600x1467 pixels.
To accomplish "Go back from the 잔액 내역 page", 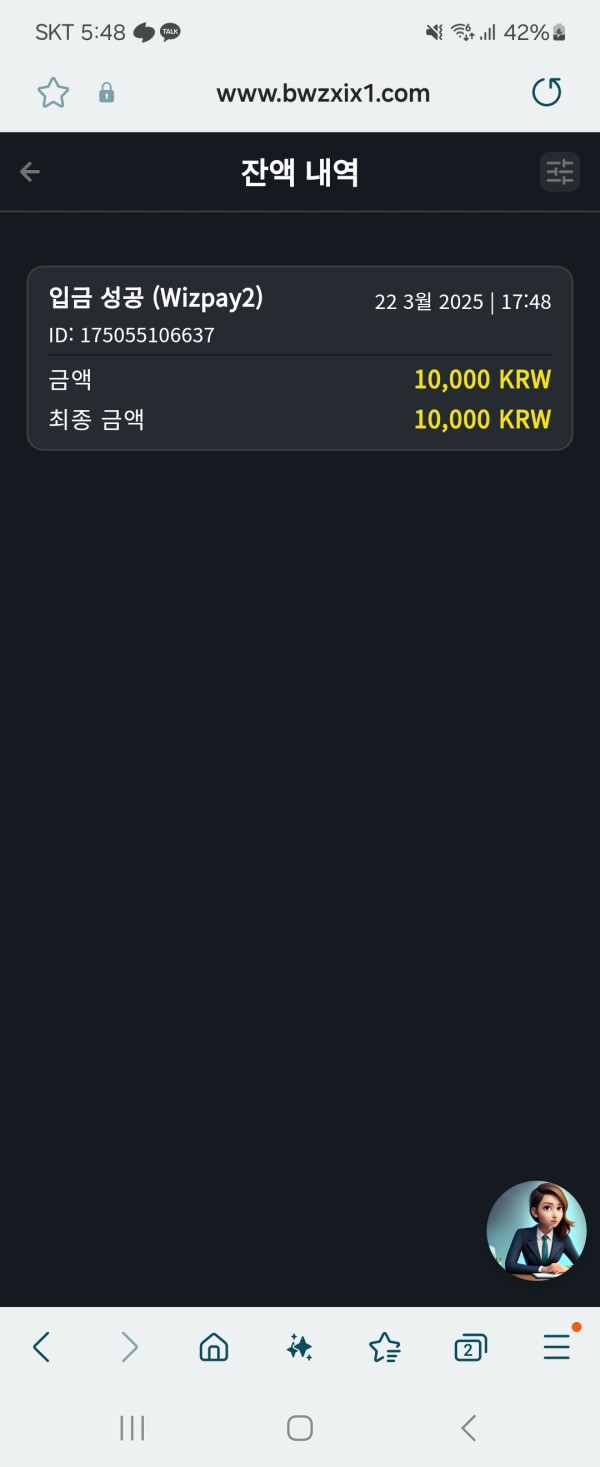I will 30,172.
